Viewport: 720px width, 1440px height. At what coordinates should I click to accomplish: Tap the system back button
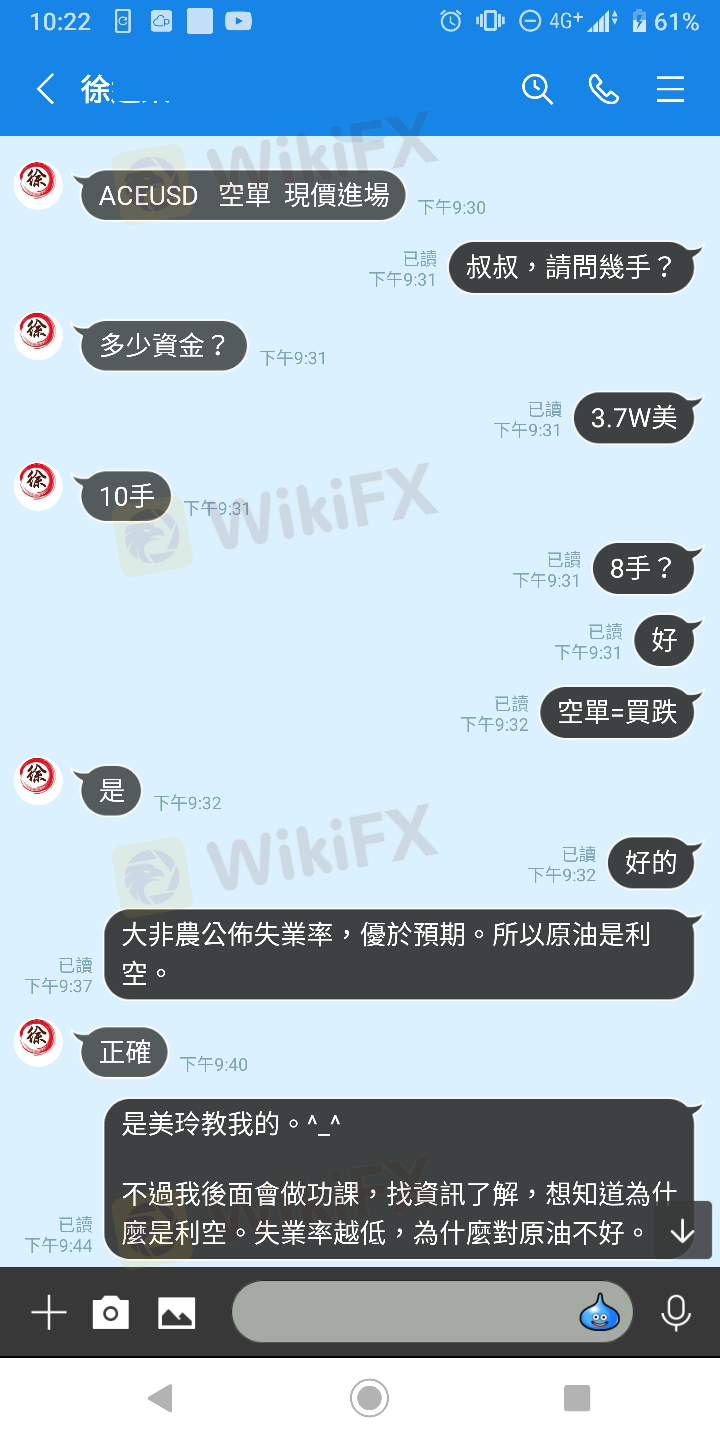[160, 1398]
